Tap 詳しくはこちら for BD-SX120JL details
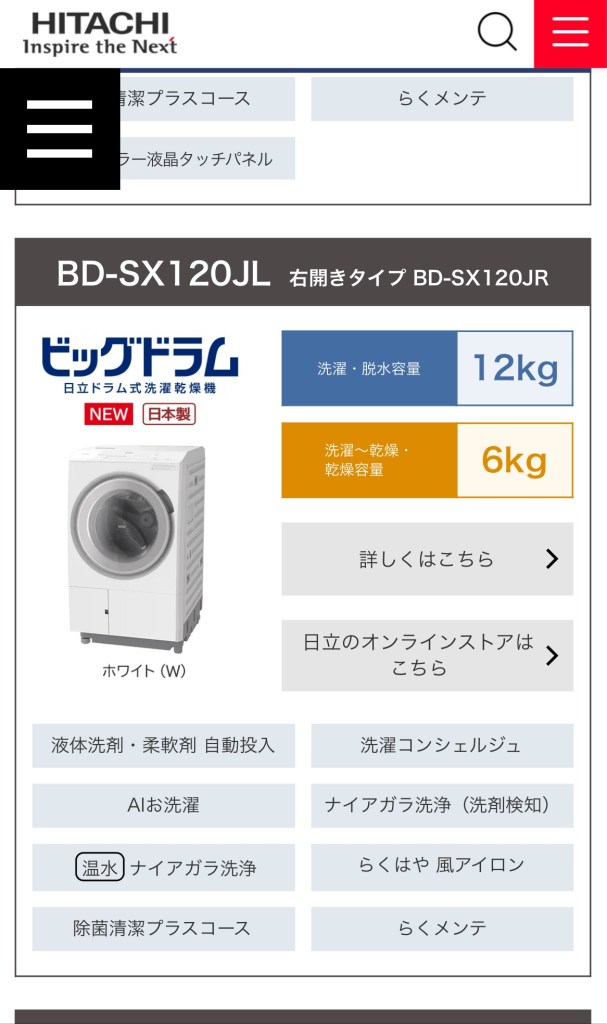The width and height of the screenshot is (607, 1024). tap(427, 559)
